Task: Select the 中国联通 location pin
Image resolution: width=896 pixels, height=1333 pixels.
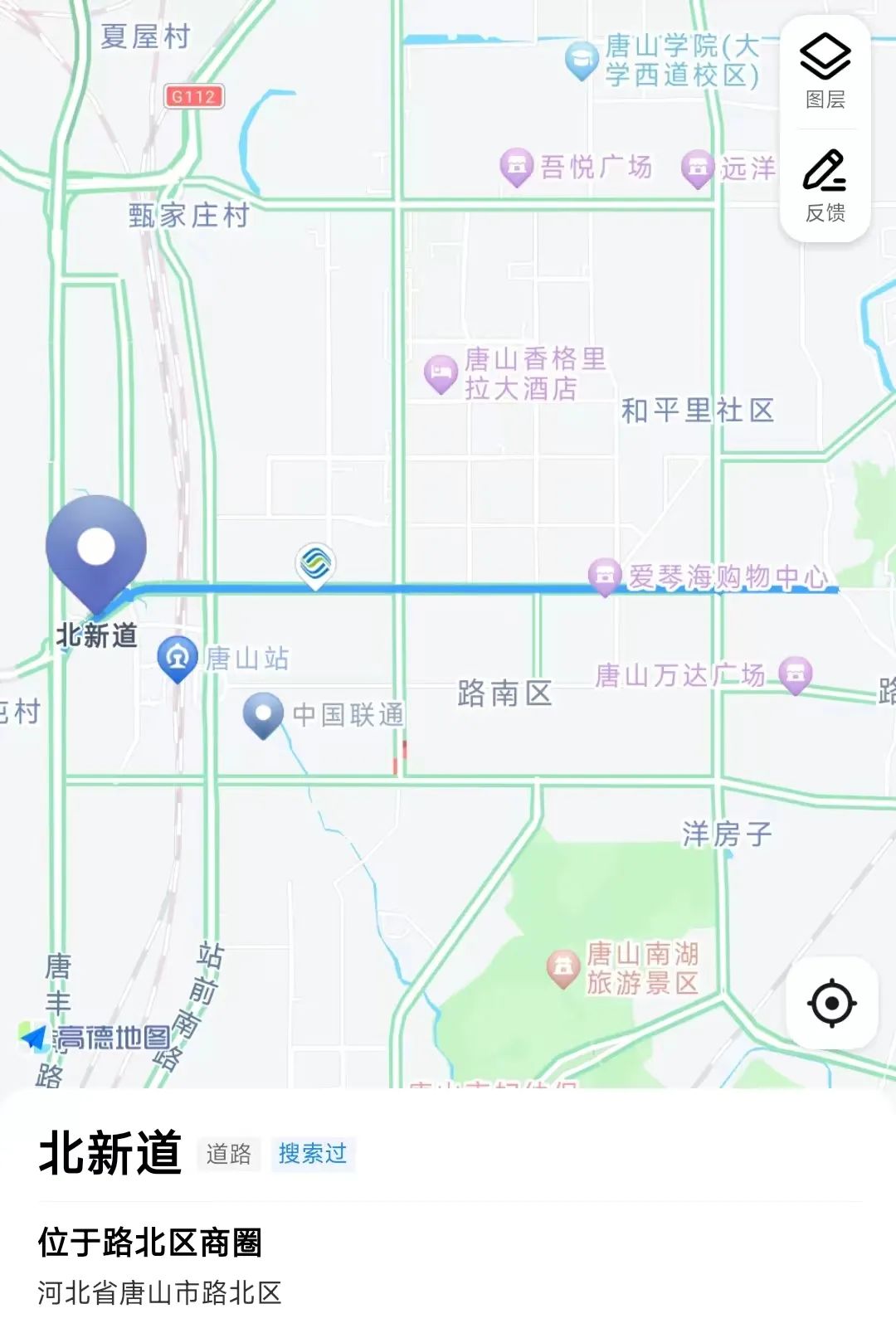Action: tap(264, 714)
